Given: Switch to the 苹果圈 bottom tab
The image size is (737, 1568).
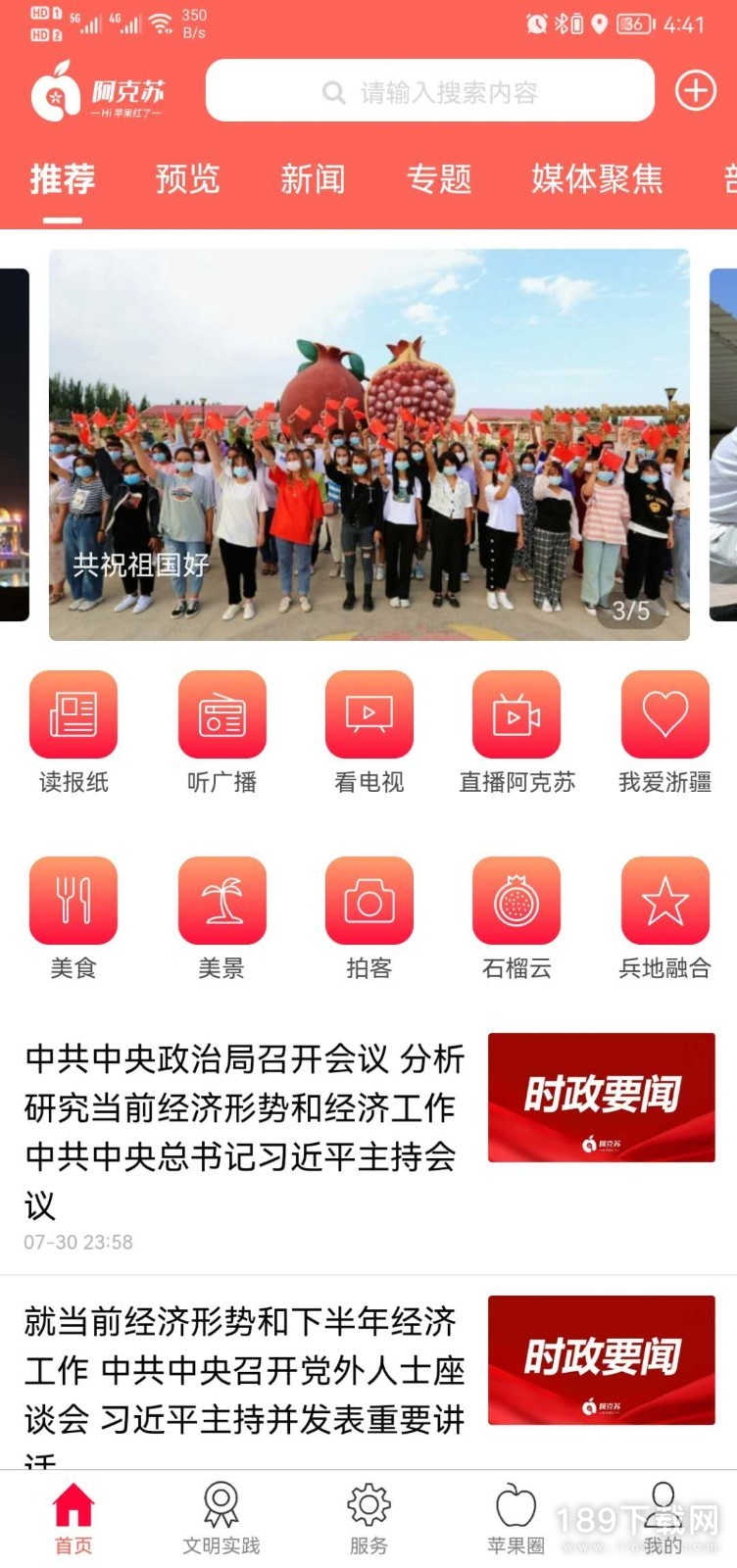Looking at the screenshot, I should coord(516,1519).
